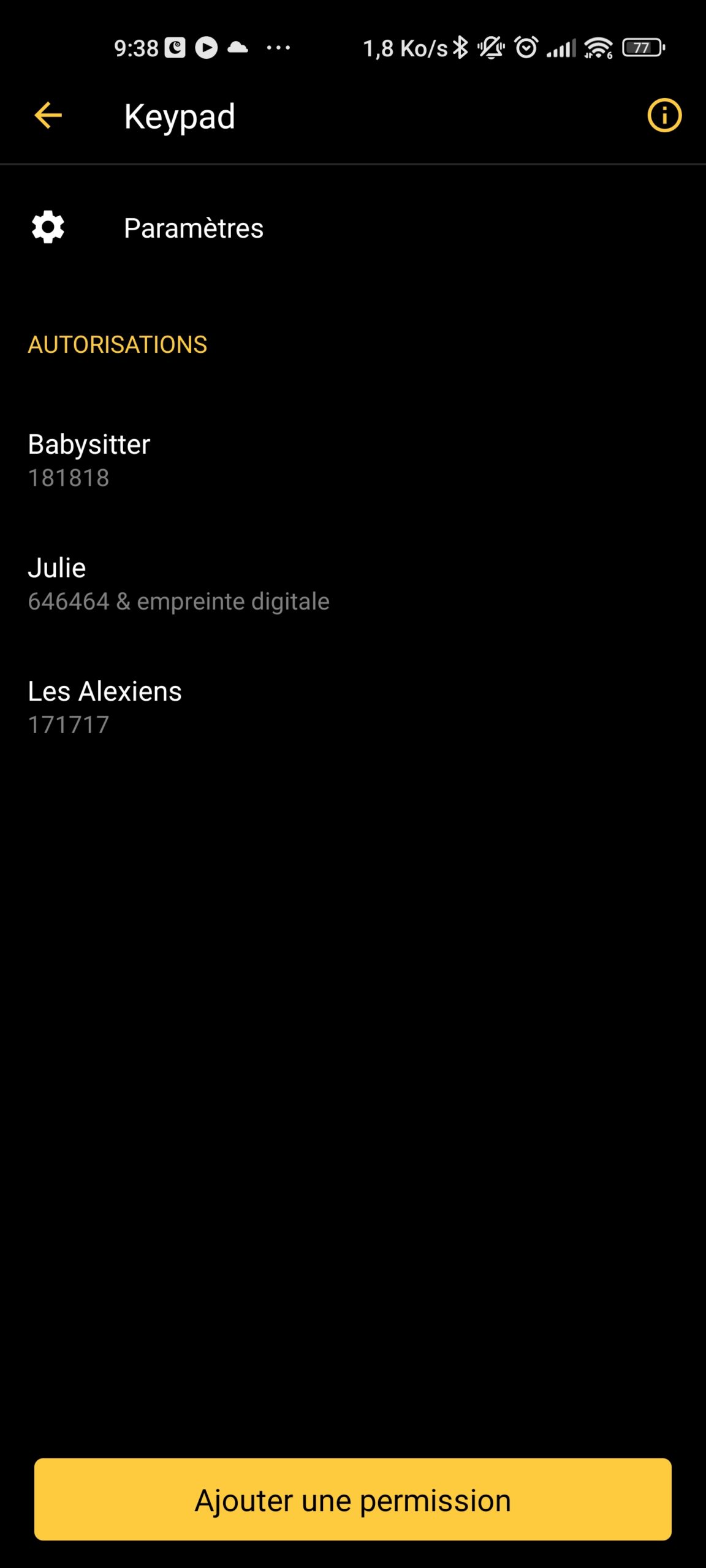
Task: Open Julie's authorization entry
Action: [x=353, y=584]
